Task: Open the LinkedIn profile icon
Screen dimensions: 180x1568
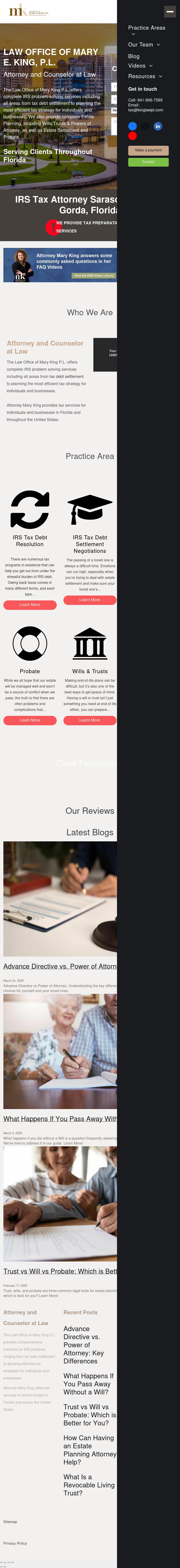Action: [x=157, y=126]
